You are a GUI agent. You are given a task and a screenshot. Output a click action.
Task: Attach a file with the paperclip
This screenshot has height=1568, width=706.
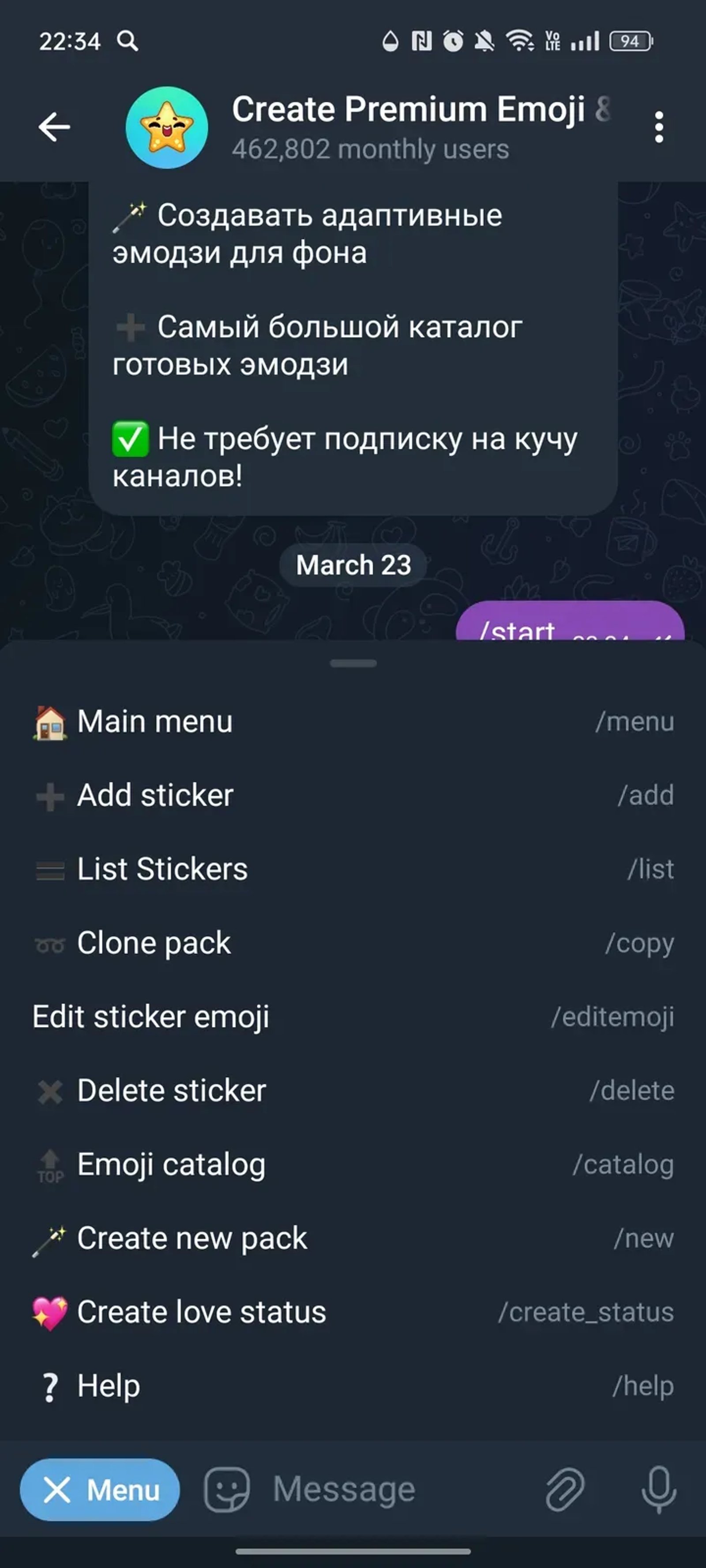click(565, 1490)
